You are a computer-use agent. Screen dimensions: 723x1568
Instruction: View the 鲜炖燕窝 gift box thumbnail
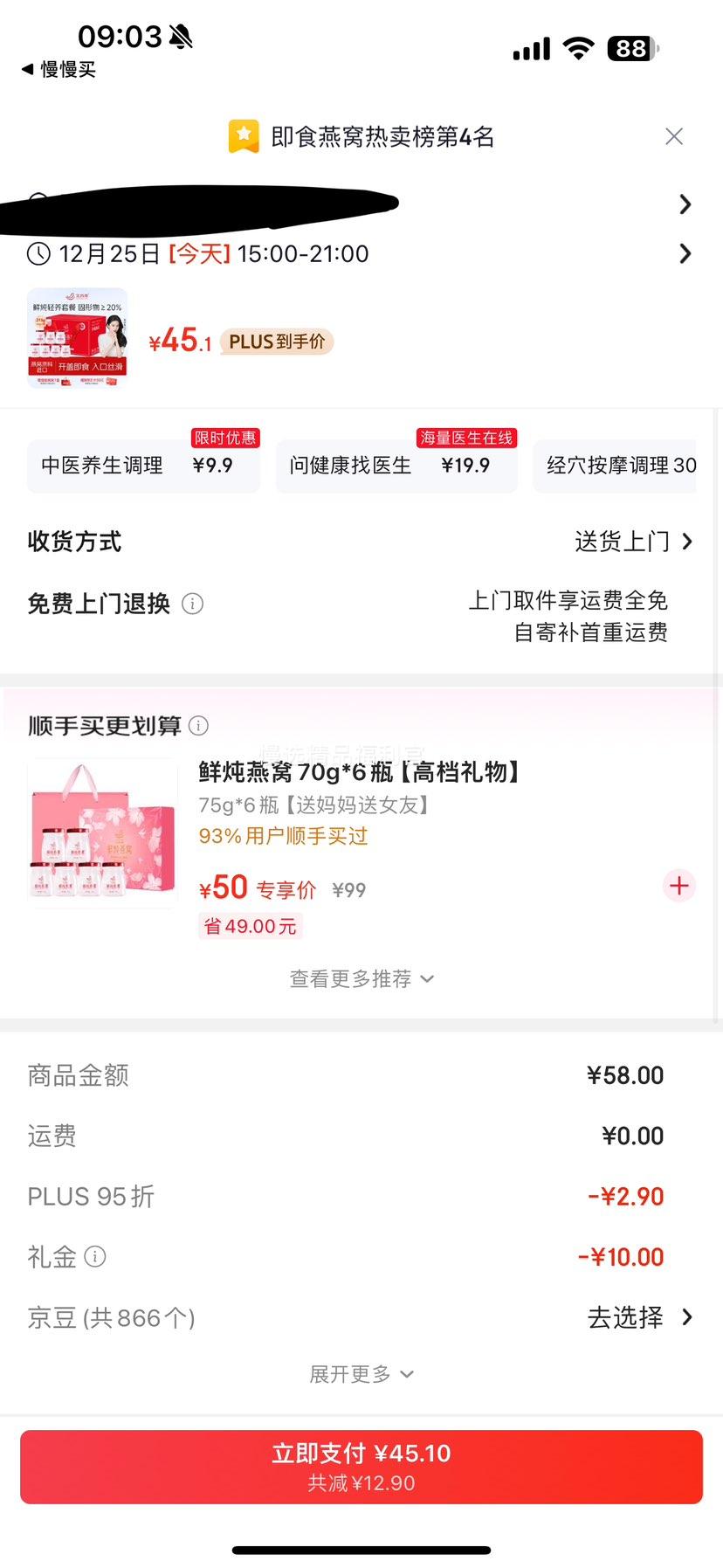point(101,832)
